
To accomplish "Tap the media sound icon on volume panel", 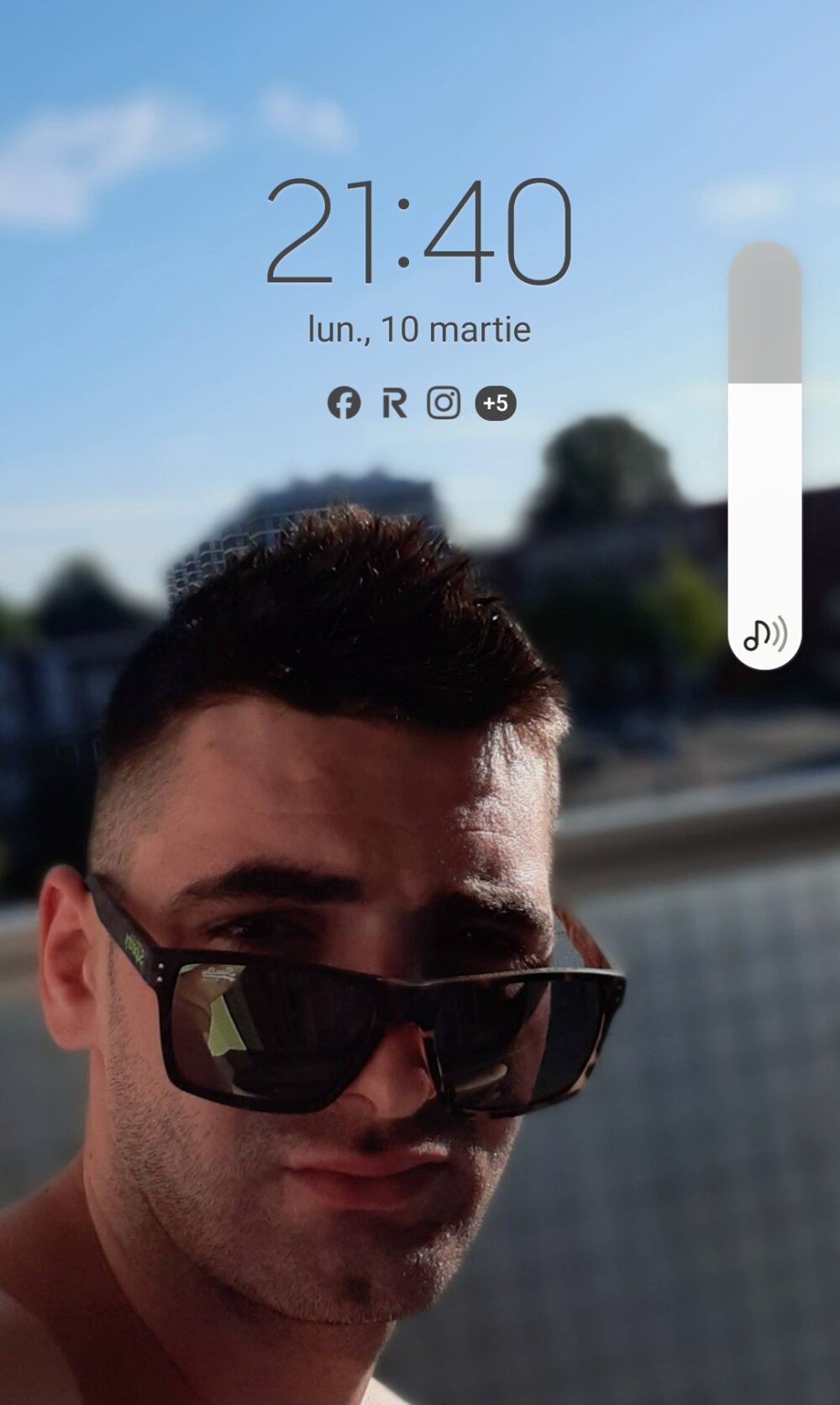I will [764, 634].
